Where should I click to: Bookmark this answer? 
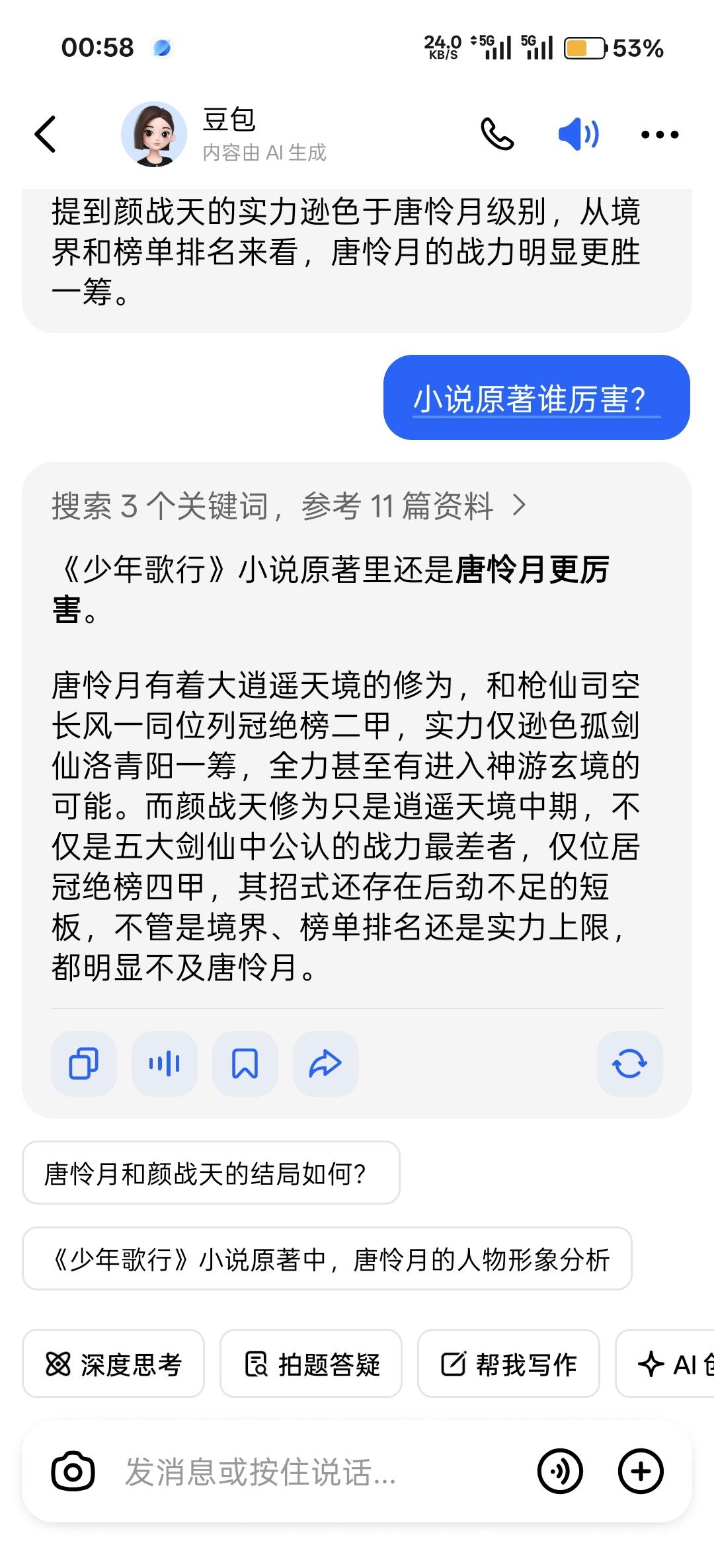[245, 1064]
